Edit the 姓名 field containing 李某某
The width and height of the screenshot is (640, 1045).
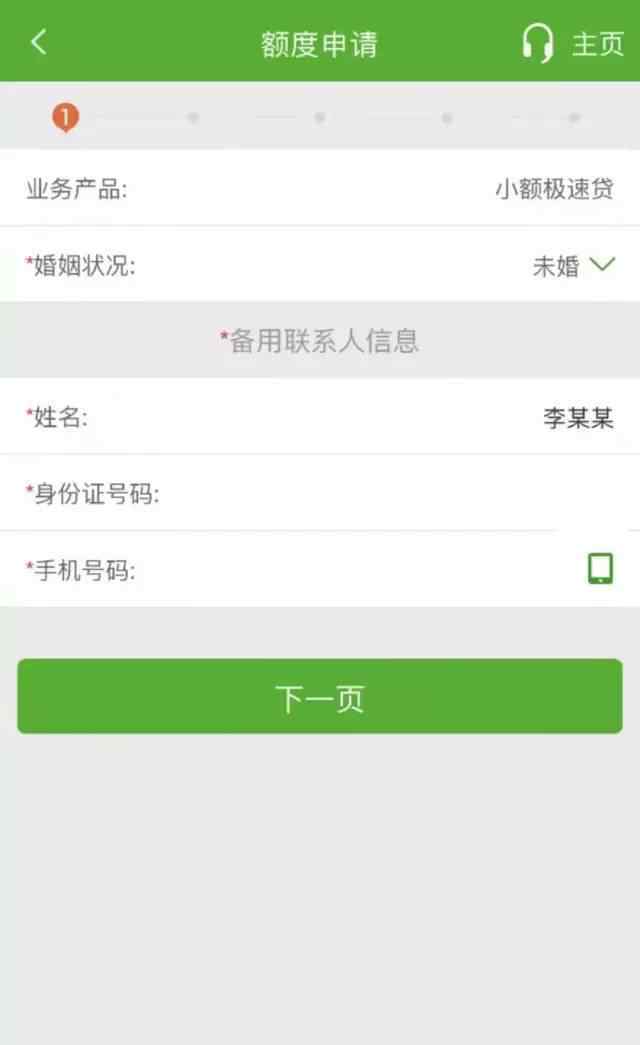point(320,417)
